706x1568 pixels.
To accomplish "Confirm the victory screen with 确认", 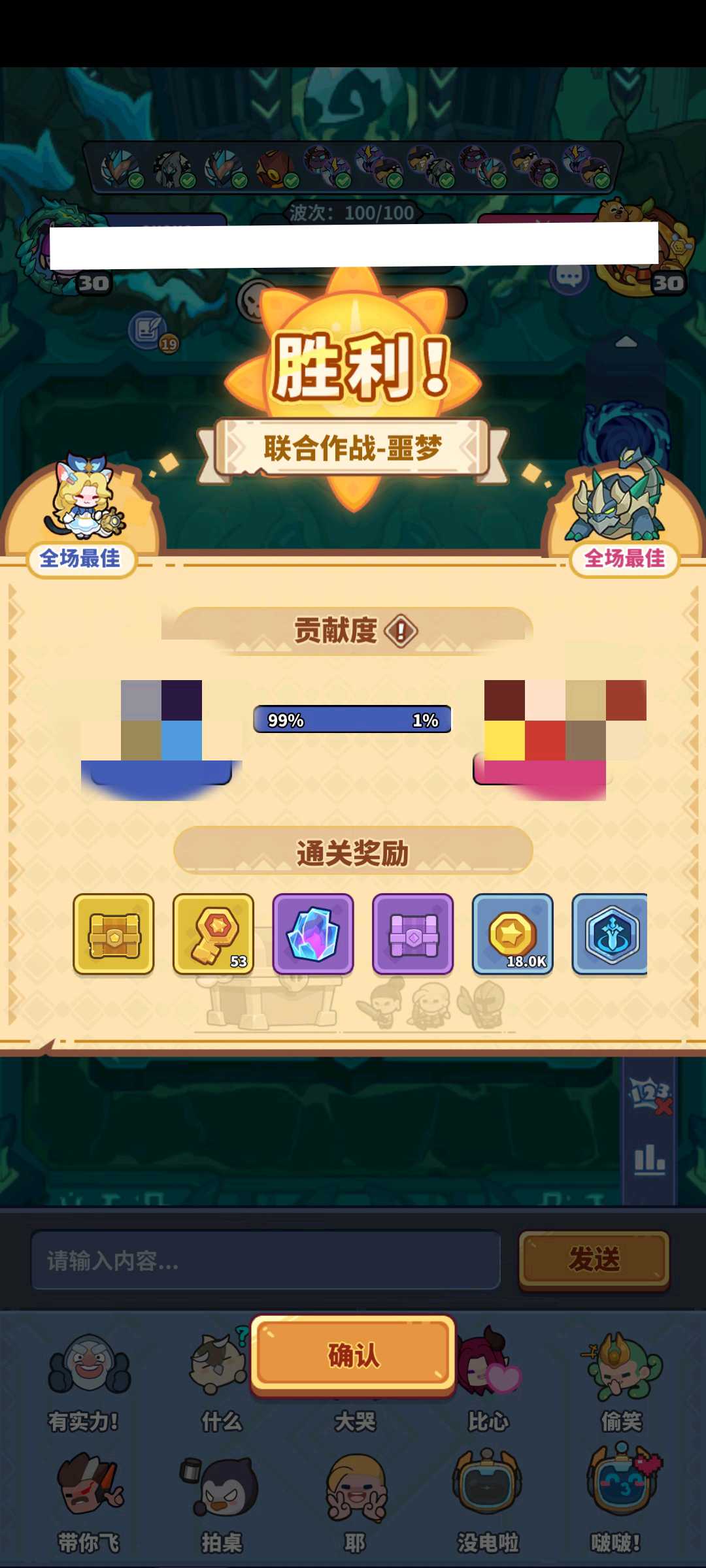I will 352,1354.
